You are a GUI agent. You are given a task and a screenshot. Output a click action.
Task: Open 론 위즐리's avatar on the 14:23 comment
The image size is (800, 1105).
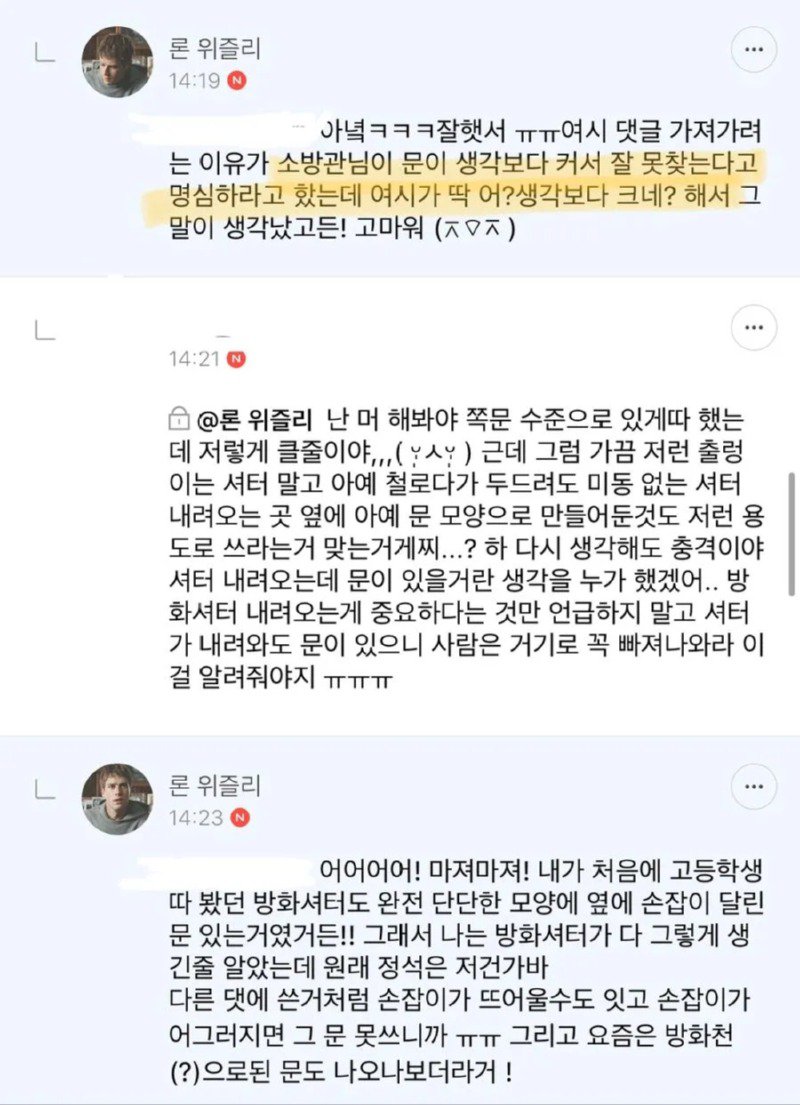pos(117,799)
